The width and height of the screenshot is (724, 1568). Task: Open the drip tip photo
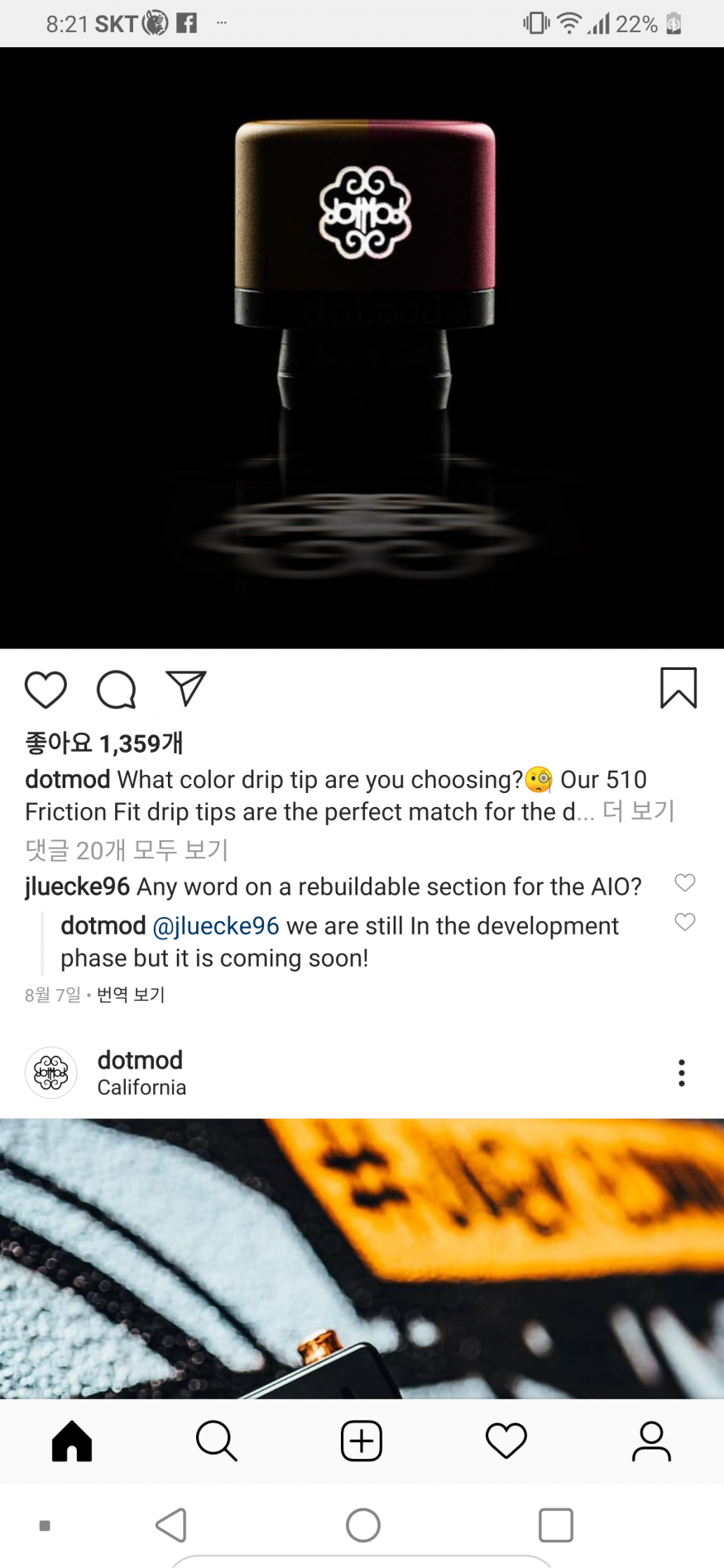pos(362,347)
